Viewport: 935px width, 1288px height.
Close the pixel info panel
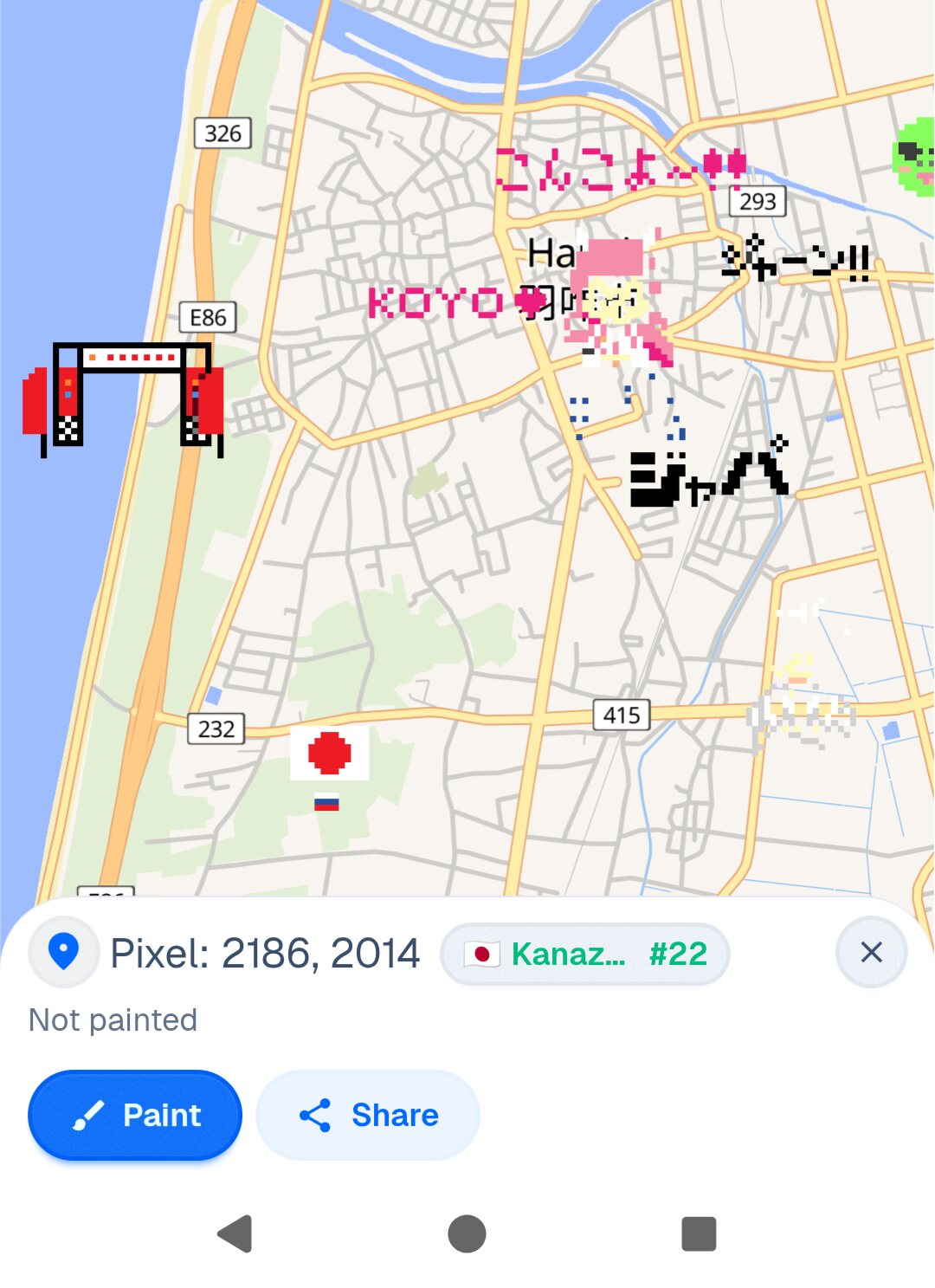[871, 952]
